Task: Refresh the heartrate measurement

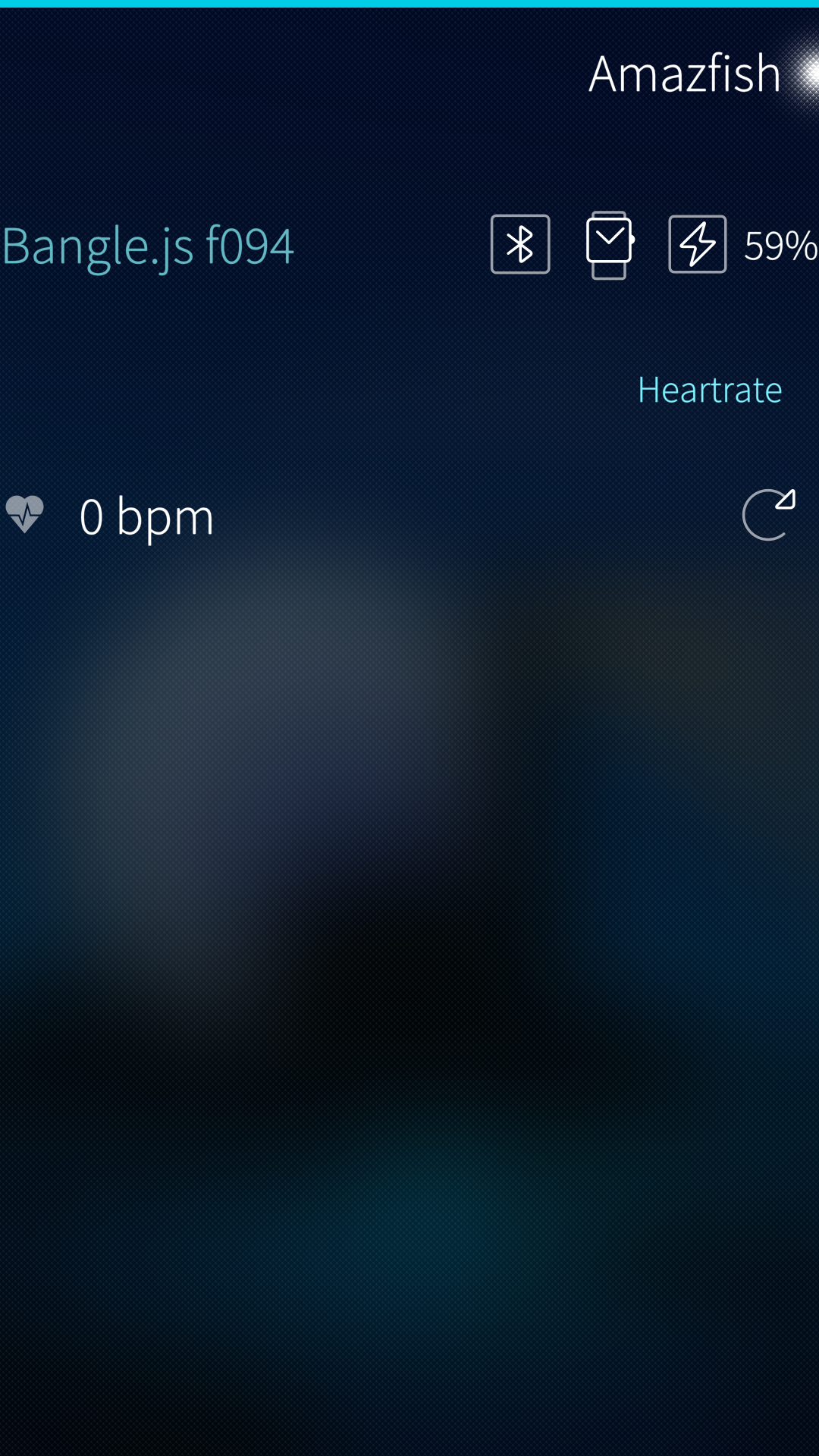Action: [768, 515]
